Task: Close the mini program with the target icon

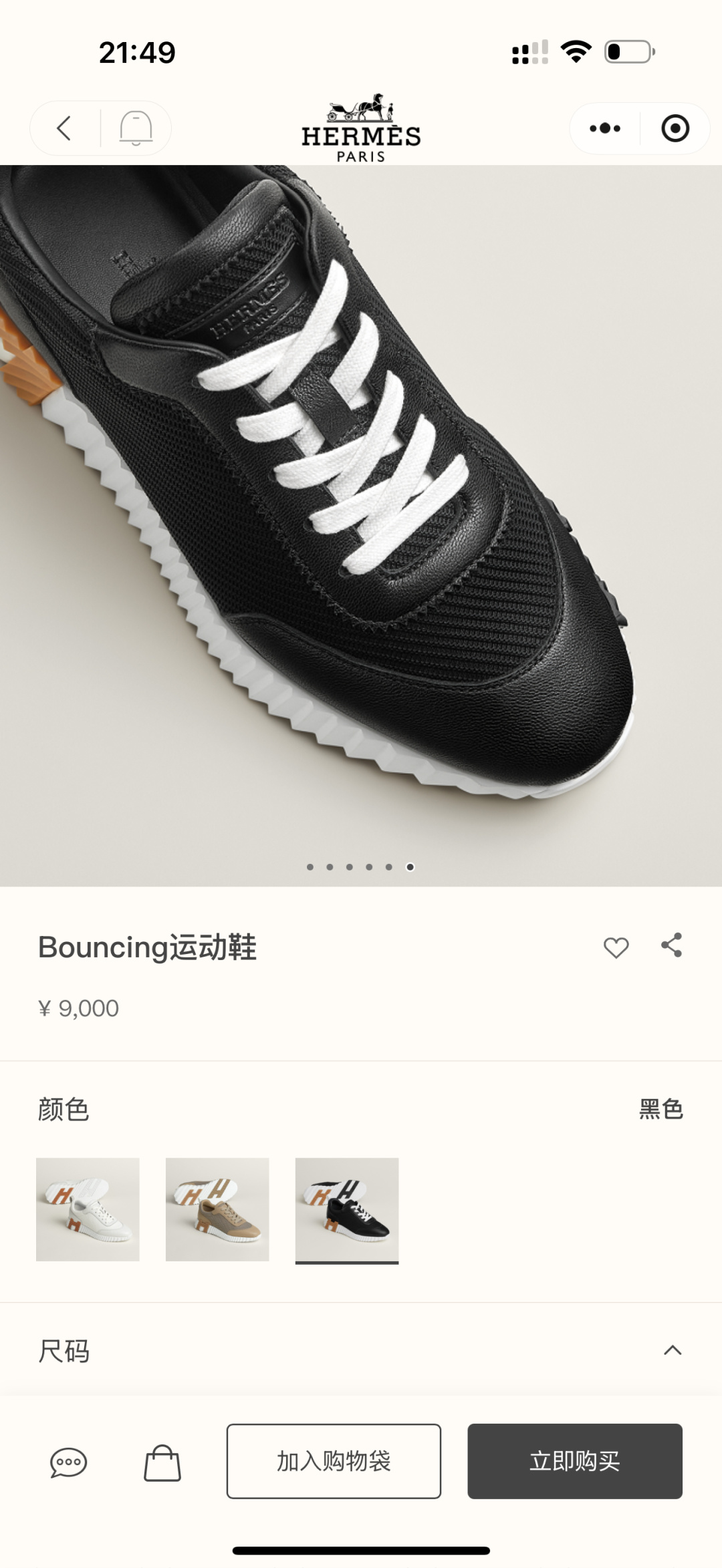Action: point(675,128)
